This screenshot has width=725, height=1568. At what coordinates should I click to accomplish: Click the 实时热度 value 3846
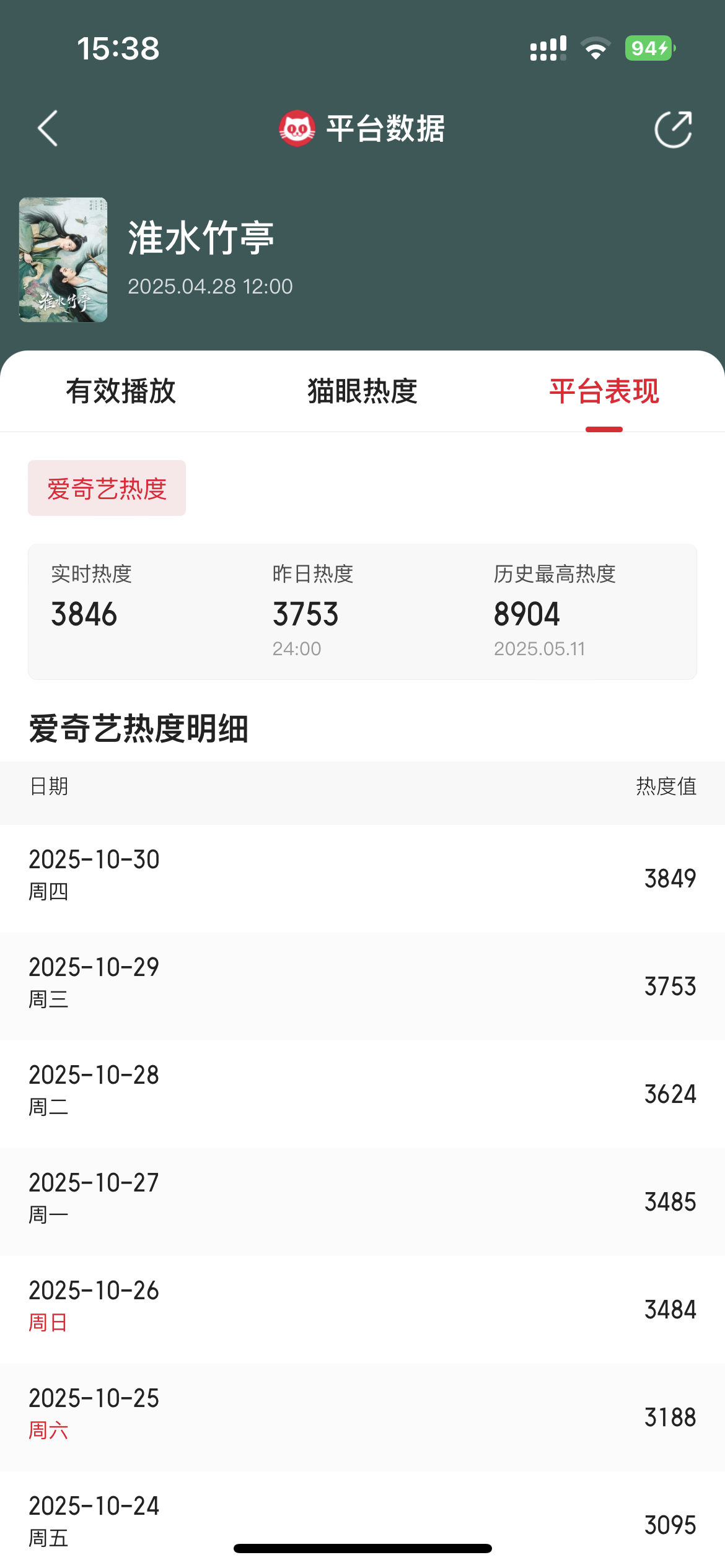(86, 614)
